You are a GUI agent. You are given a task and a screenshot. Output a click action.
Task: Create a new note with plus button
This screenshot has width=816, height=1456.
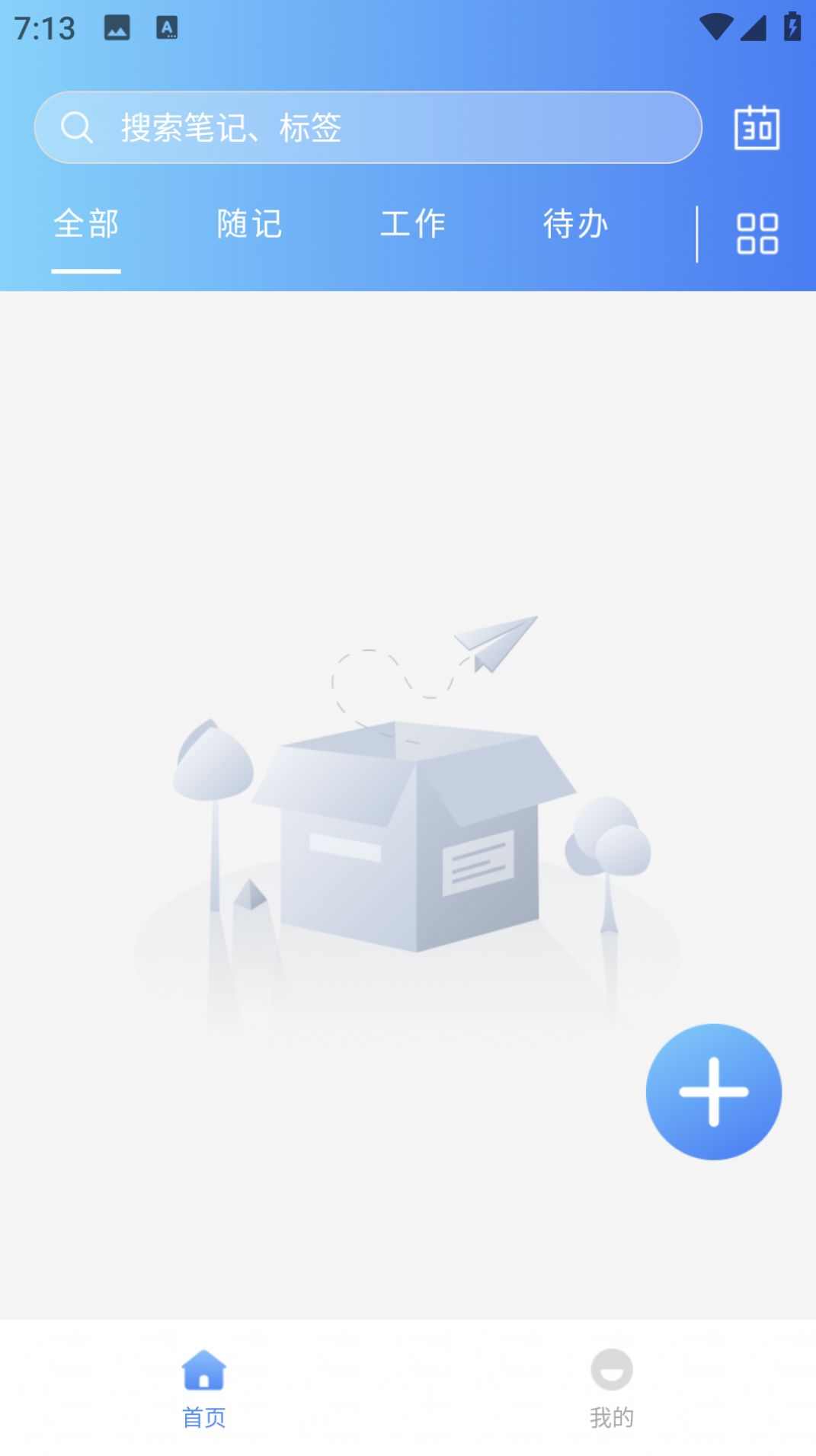[x=713, y=1091]
